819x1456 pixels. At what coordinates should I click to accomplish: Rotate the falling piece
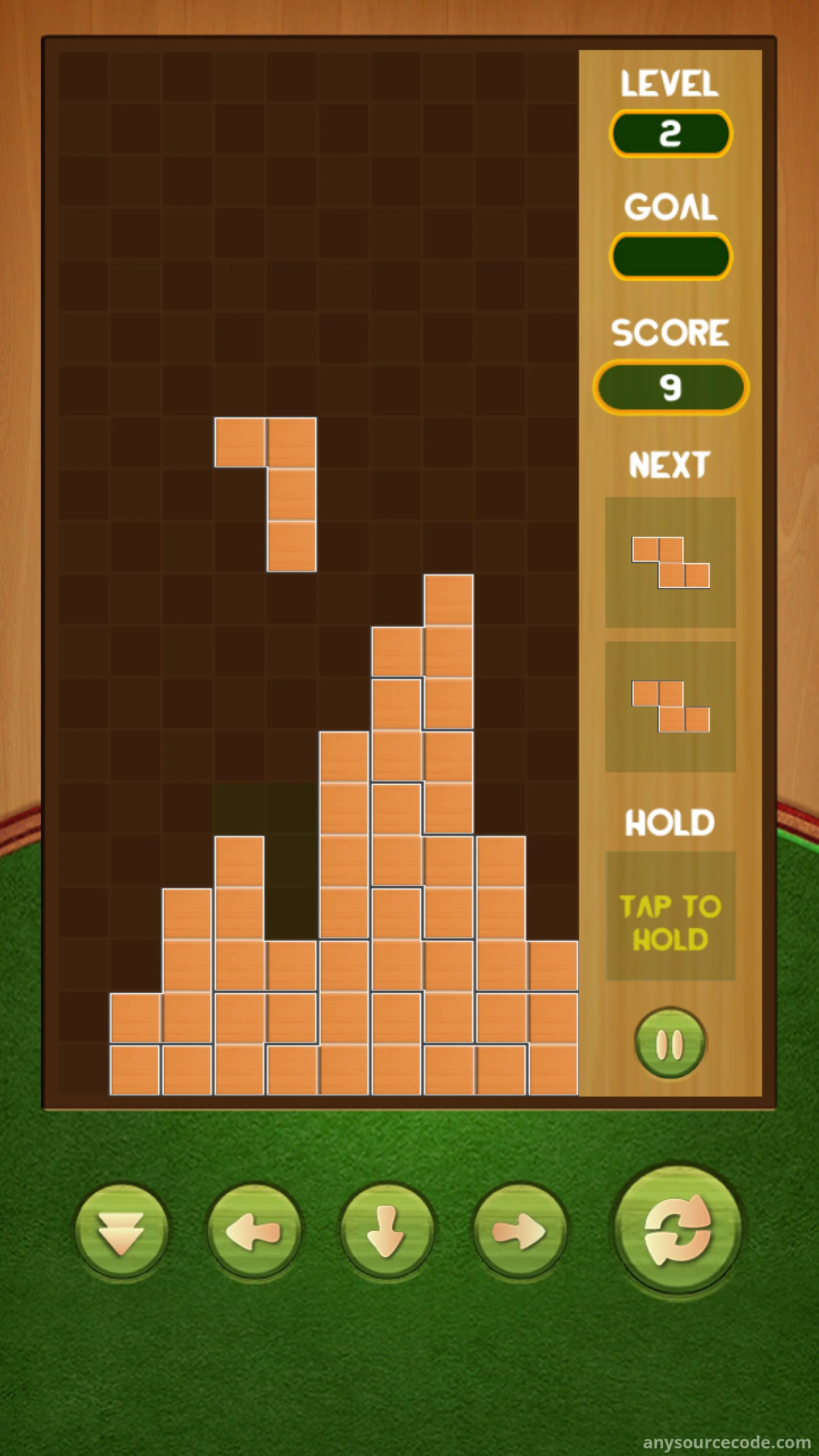[677, 1230]
